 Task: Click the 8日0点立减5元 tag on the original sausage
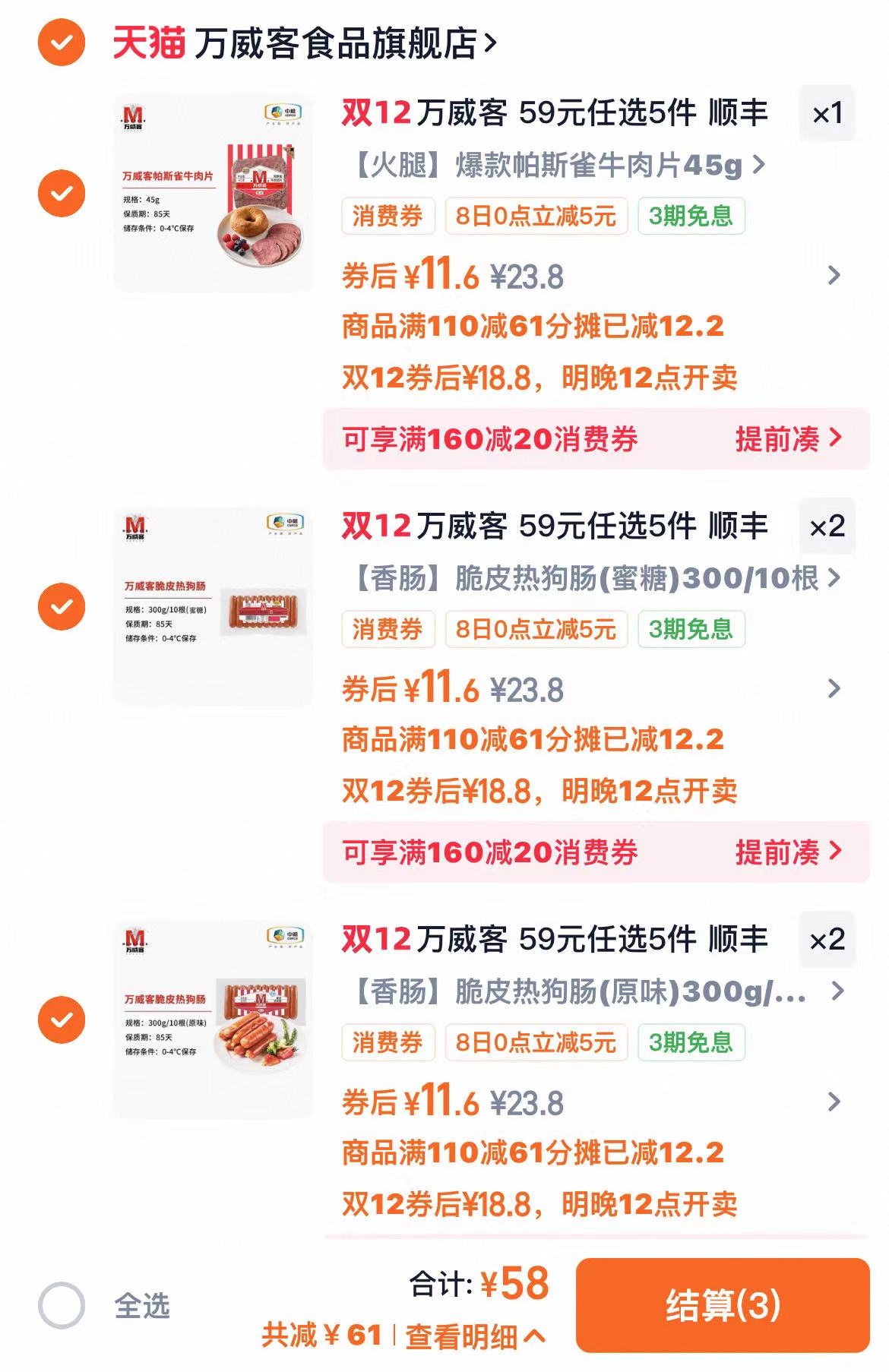pos(537,1045)
